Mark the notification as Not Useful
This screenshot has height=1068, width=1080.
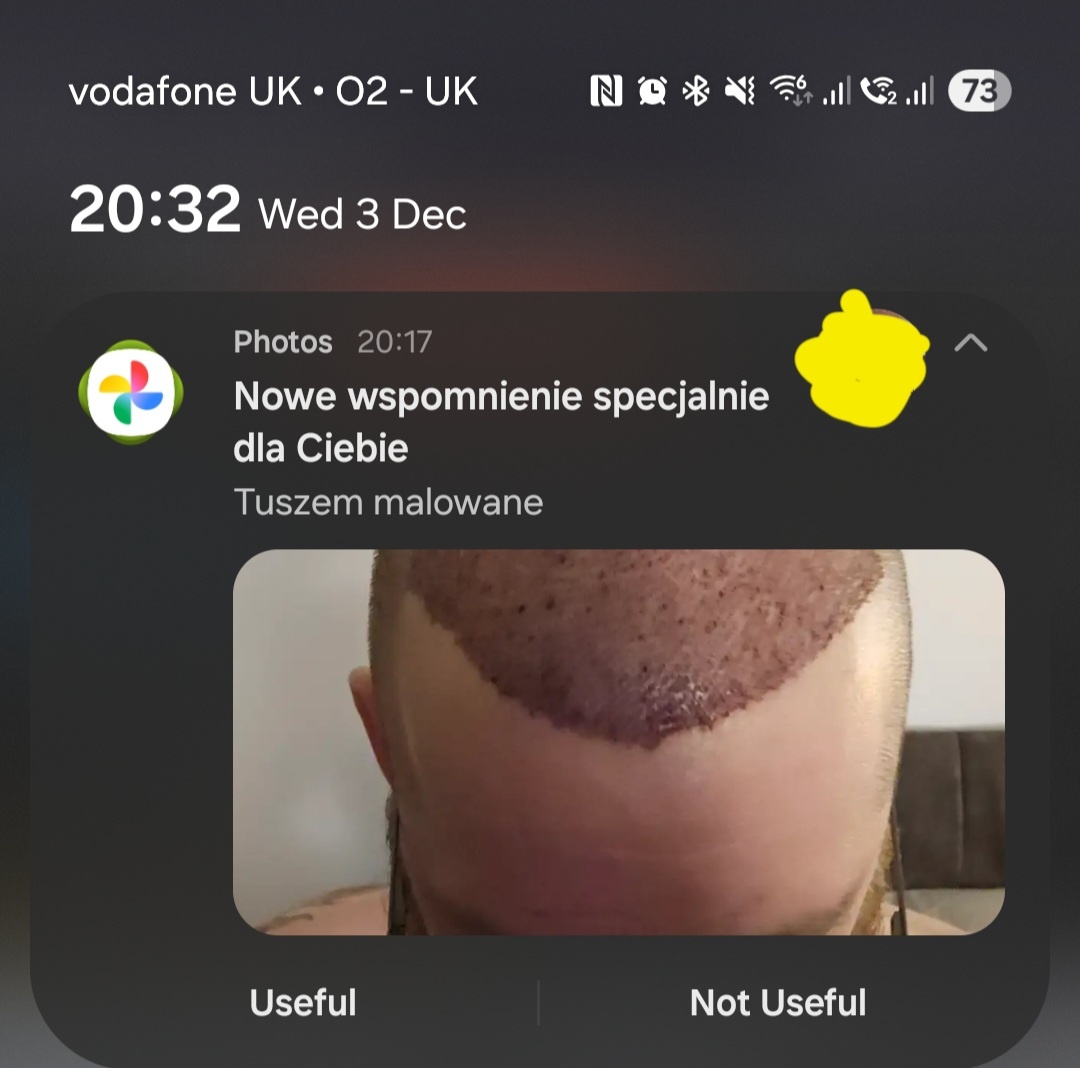(x=778, y=1002)
